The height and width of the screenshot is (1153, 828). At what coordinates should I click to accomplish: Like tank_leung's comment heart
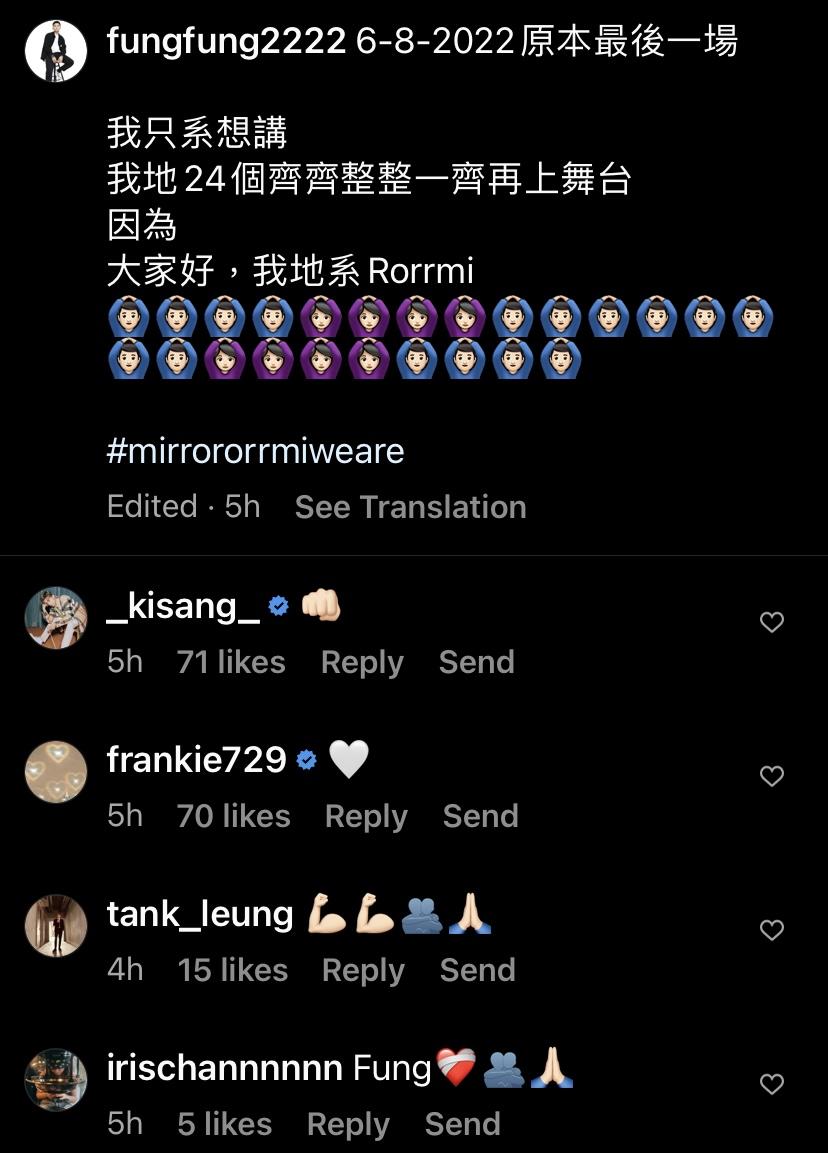[x=771, y=930]
